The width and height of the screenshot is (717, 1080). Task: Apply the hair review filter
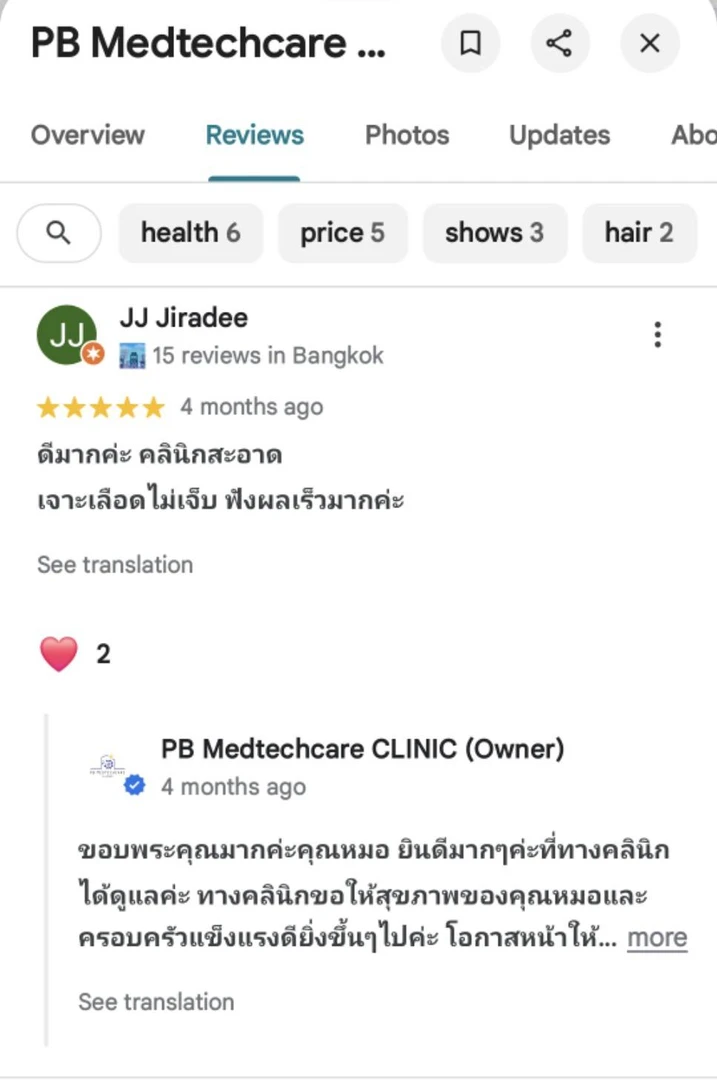coord(639,233)
